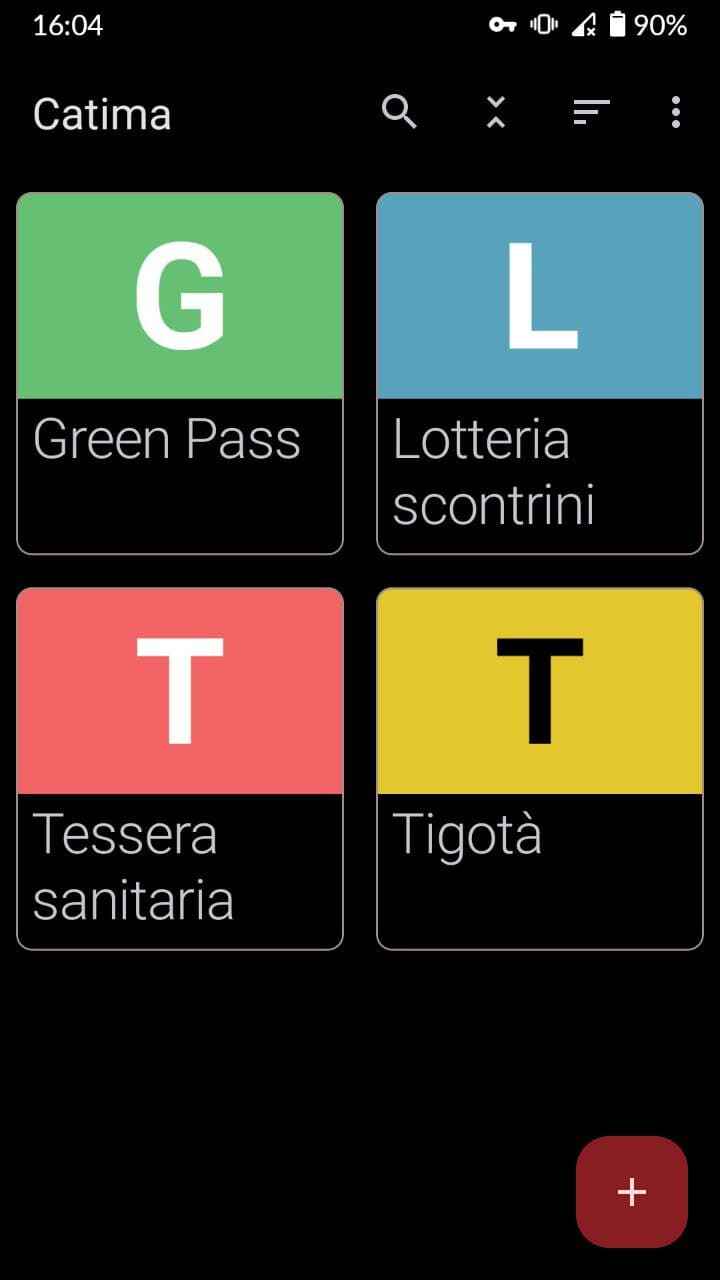
Task: Add a new card with plus button
Action: point(631,1191)
